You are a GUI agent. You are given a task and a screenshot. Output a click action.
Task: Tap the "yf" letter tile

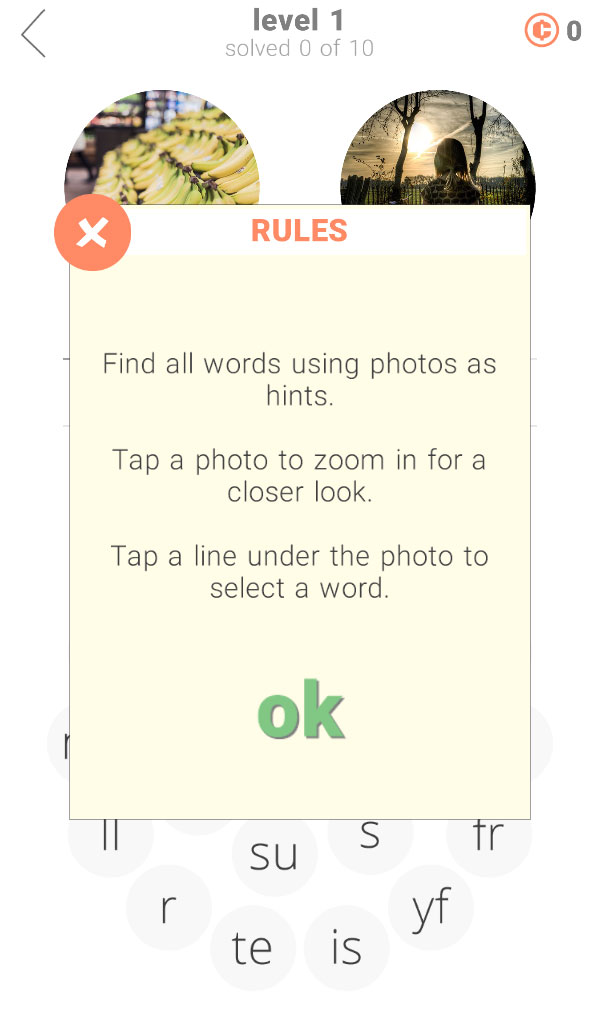[x=431, y=907]
